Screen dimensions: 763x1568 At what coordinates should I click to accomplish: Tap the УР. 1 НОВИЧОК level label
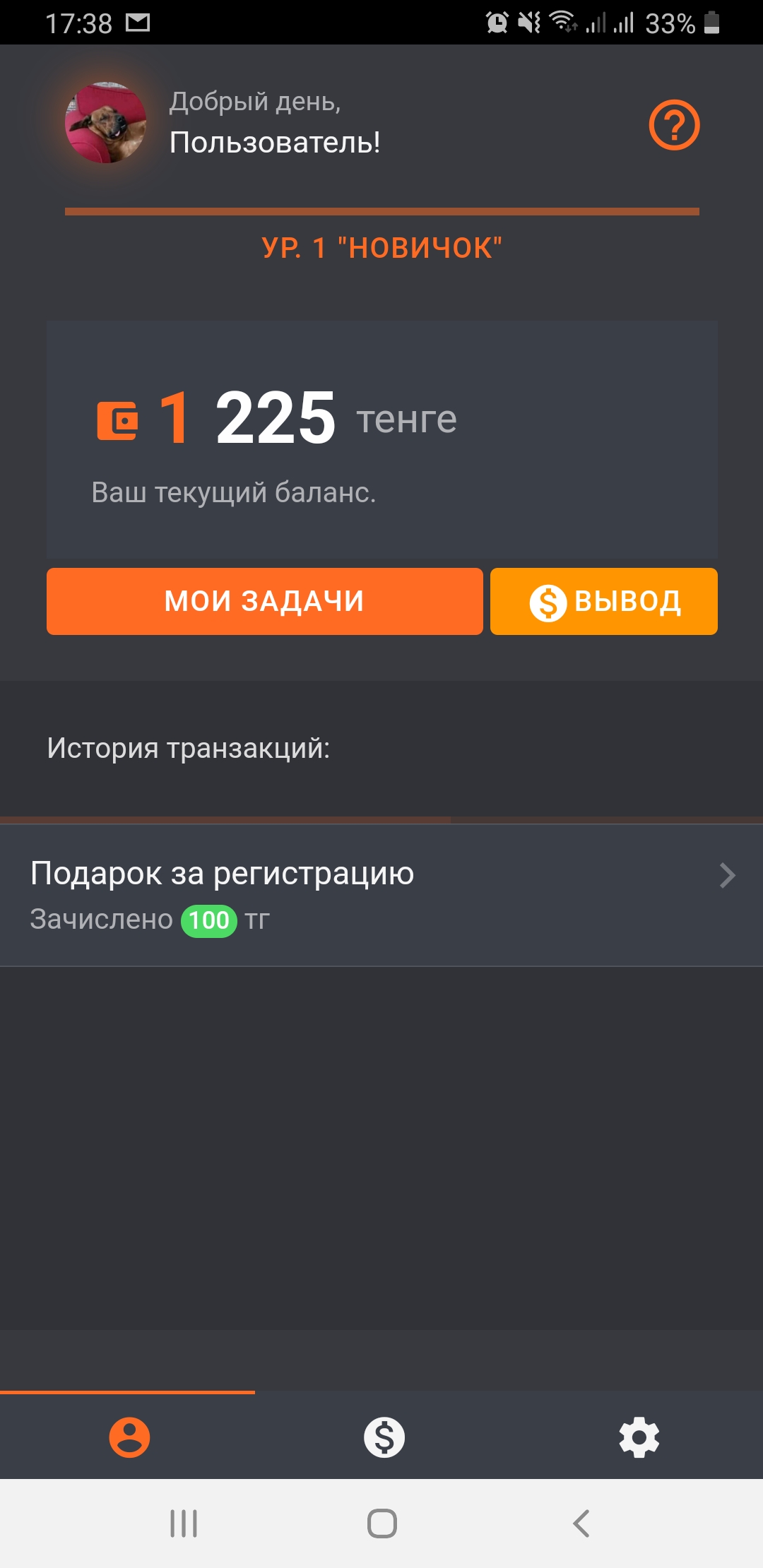(381, 247)
